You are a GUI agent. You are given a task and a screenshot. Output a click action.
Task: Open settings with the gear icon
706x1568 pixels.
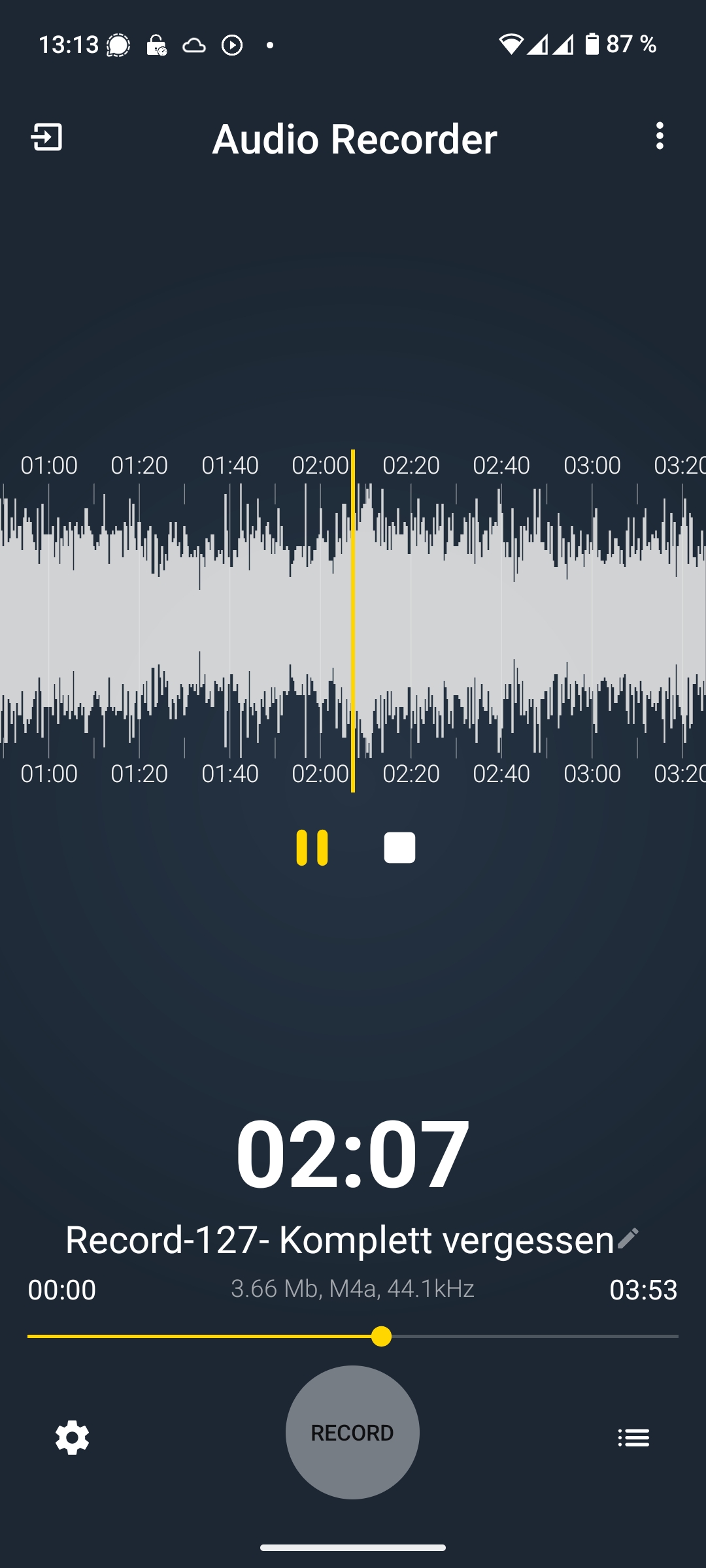[72, 1437]
